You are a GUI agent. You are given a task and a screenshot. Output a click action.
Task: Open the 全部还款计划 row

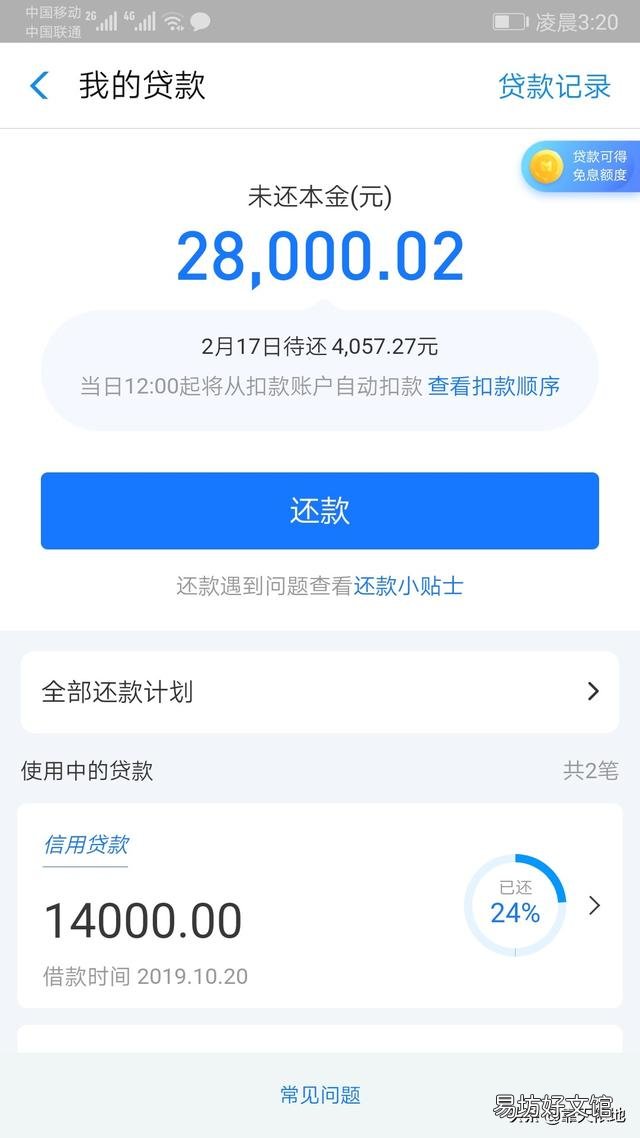tap(320, 692)
